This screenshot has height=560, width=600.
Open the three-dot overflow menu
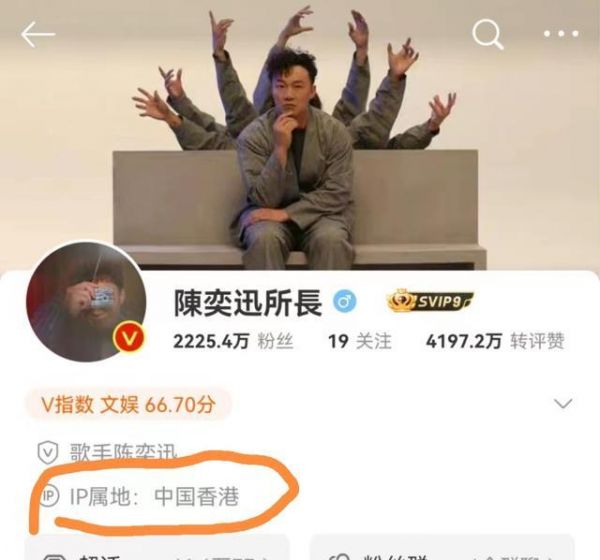(x=560, y=34)
